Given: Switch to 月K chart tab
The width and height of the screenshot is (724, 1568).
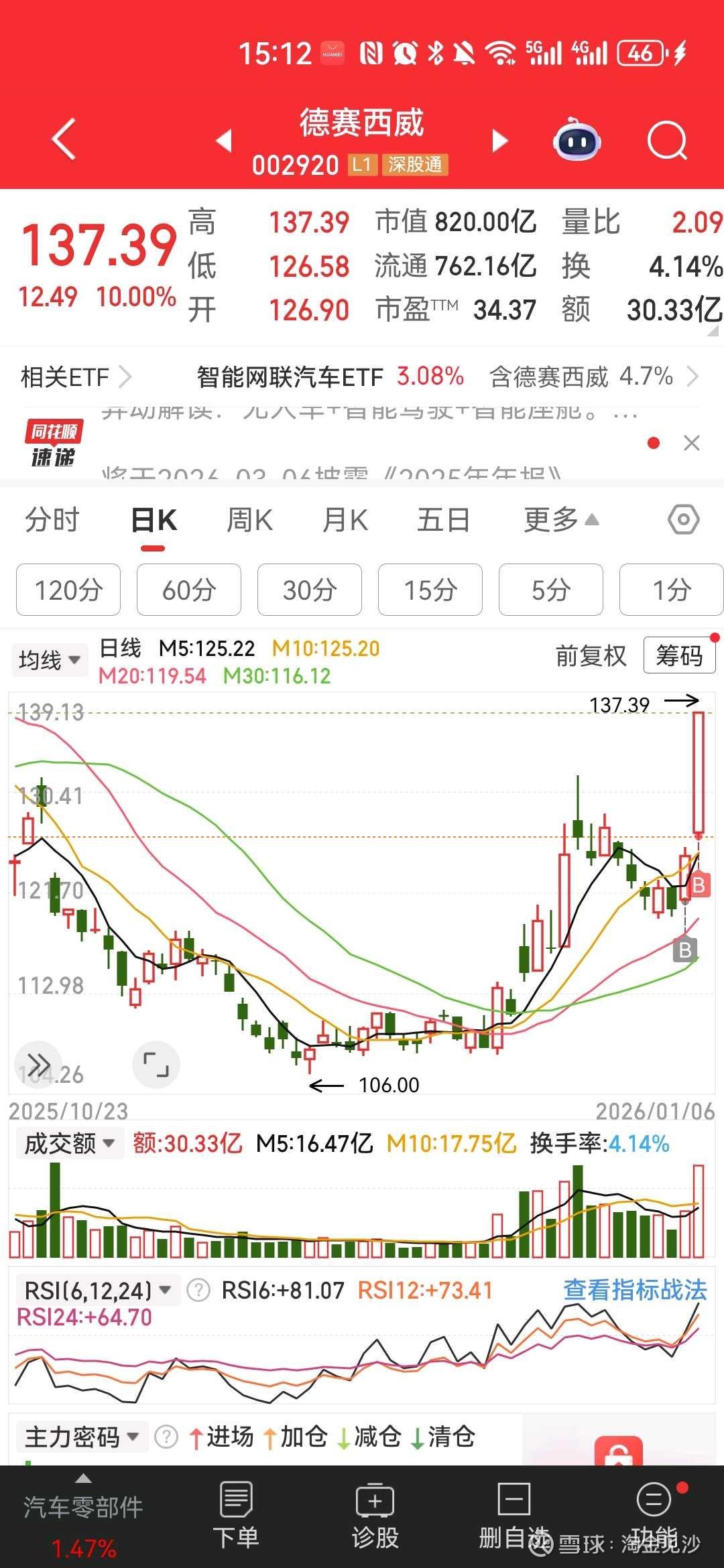Looking at the screenshot, I should (345, 520).
